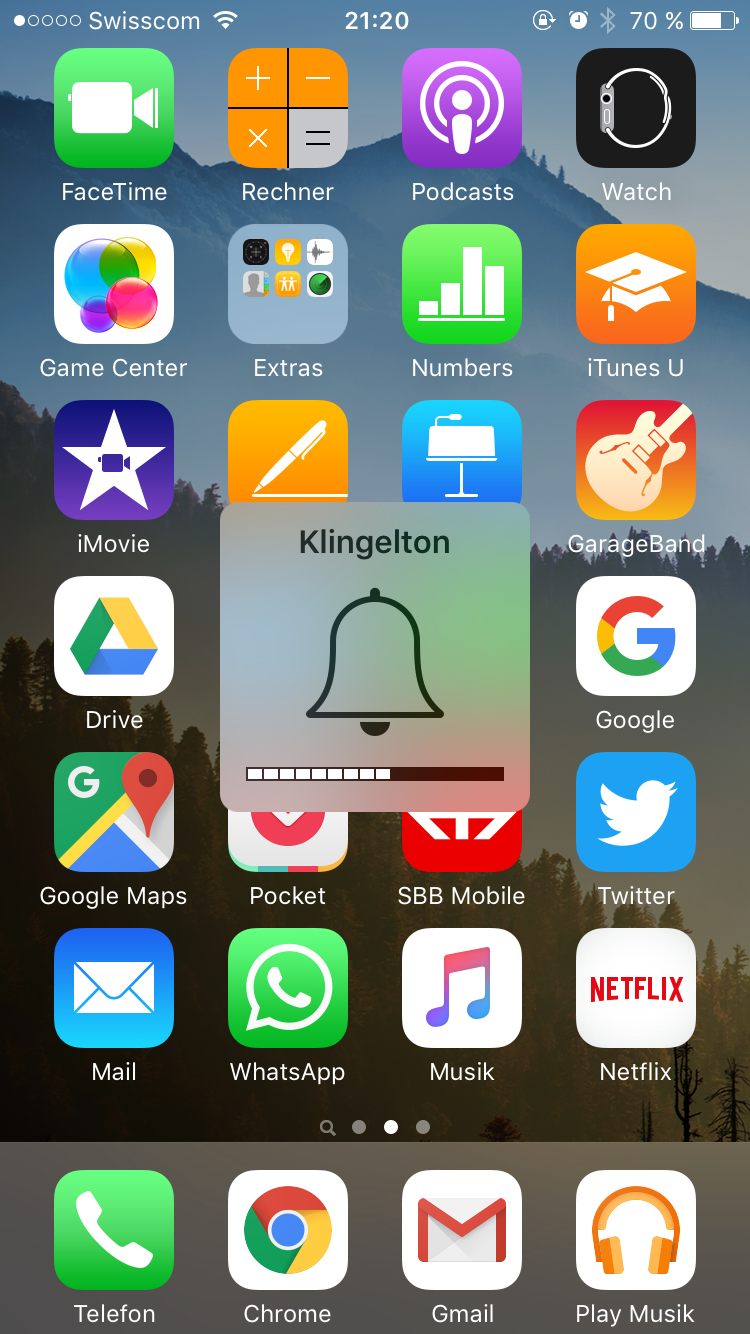Open Google Drive
The image size is (750, 1334).
pyautogui.click(x=114, y=636)
